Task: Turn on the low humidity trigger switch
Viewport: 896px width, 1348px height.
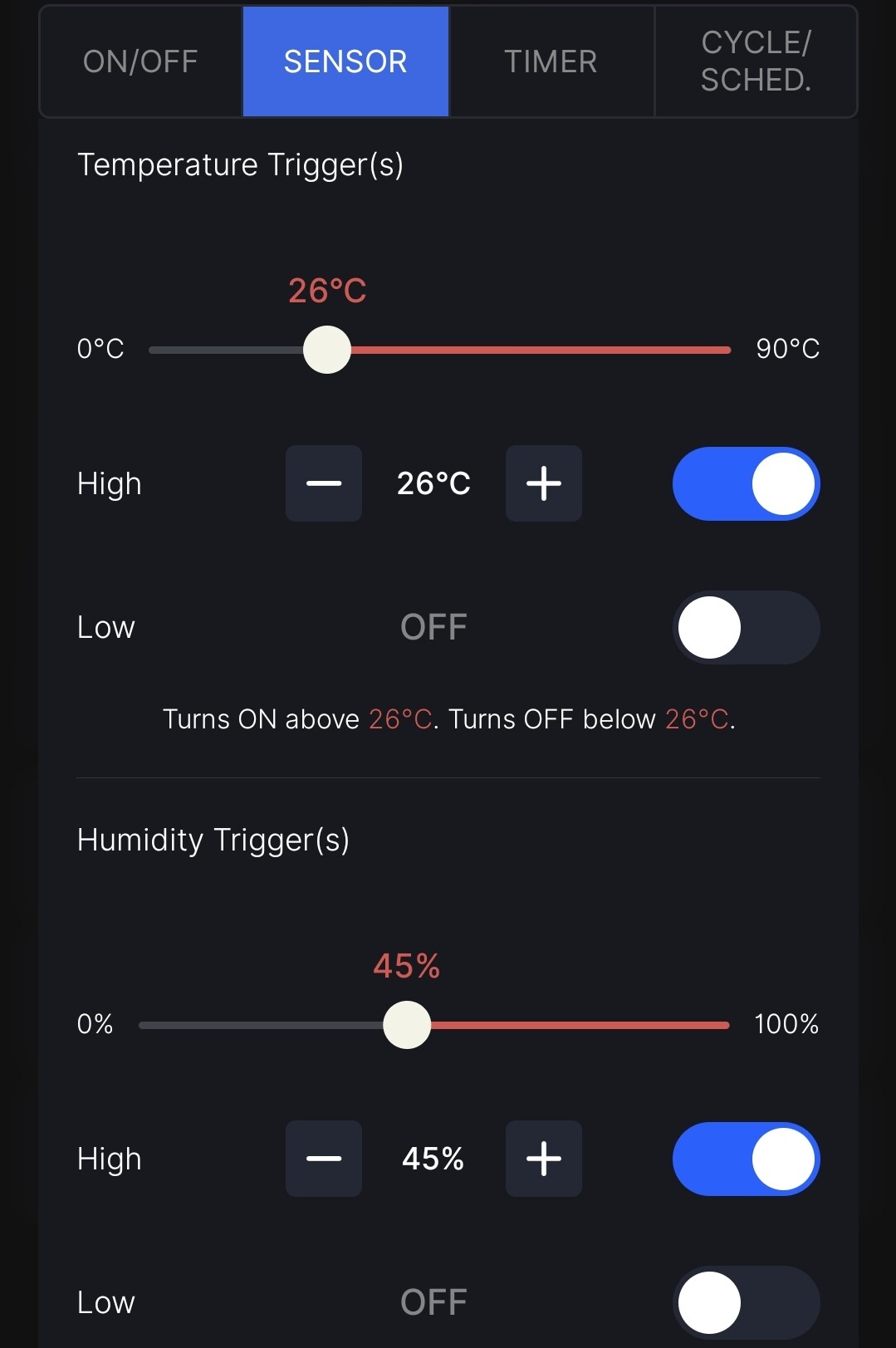Action: [x=746, y=1302]
